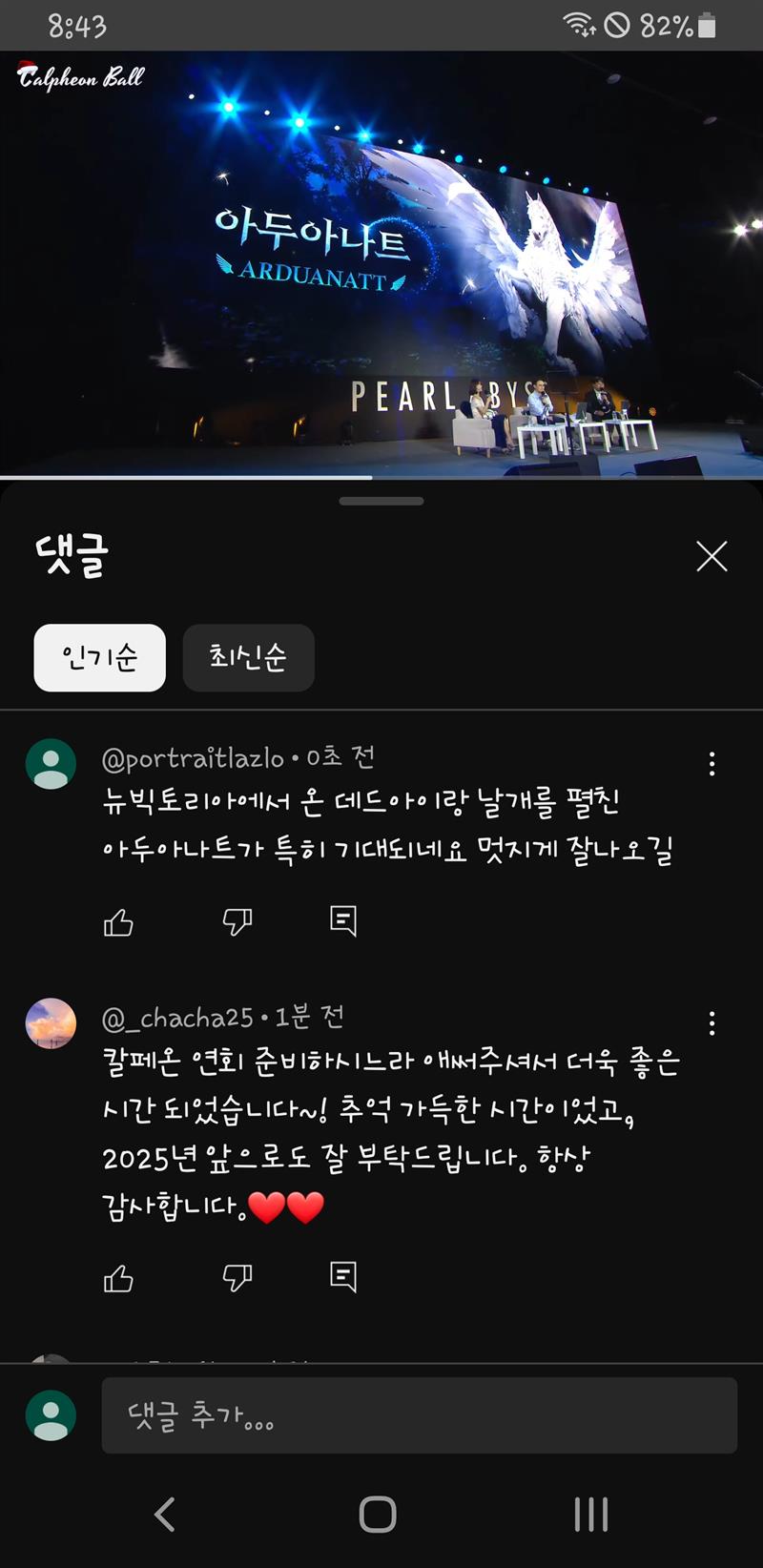The image size is (763, 1568).
Task: Open options menu for @_chacha25's comment
Action: pyautogui.click(x=711, y=1023)
